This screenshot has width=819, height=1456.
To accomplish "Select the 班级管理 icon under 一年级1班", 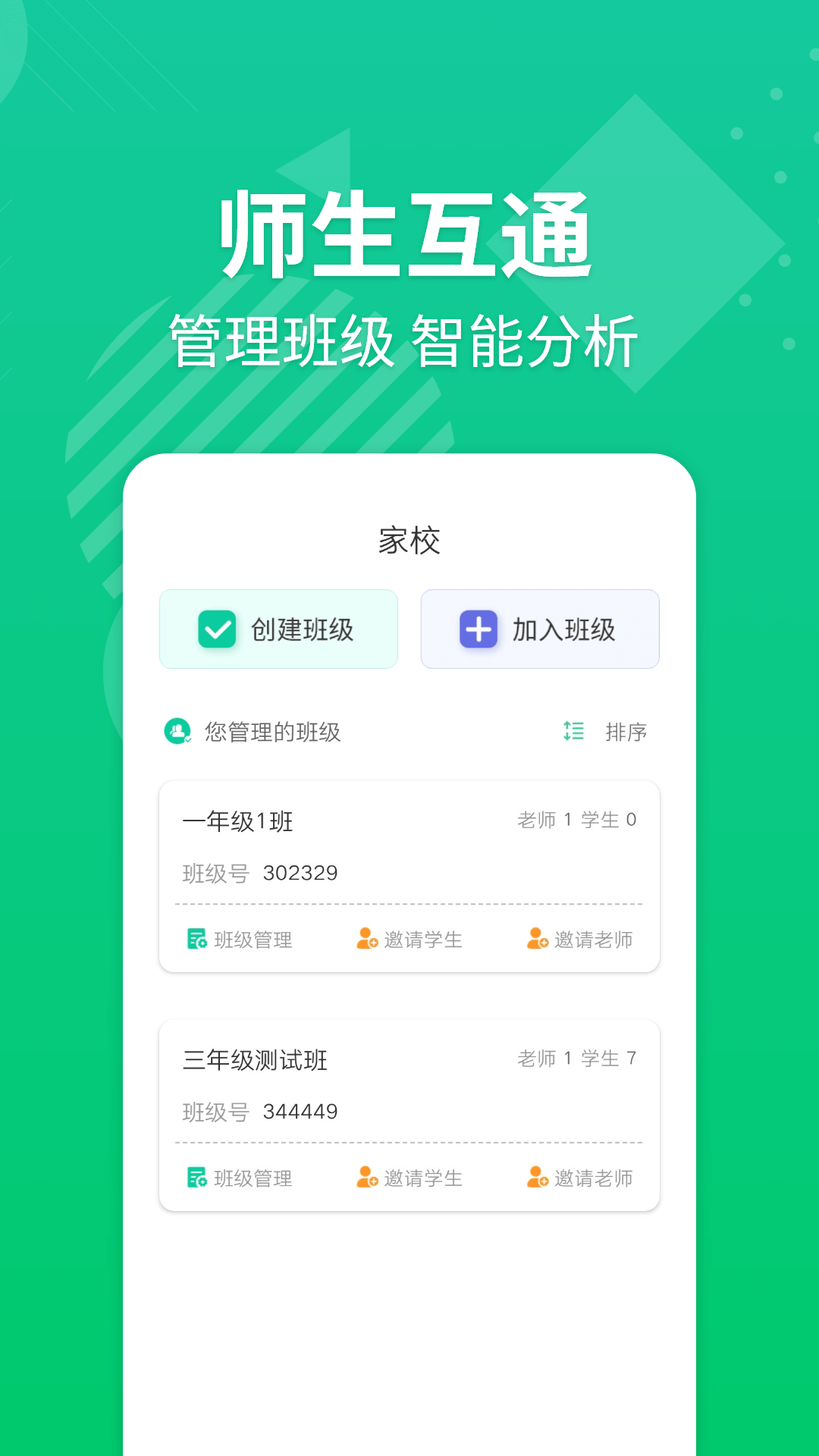I will pos(196,940).
